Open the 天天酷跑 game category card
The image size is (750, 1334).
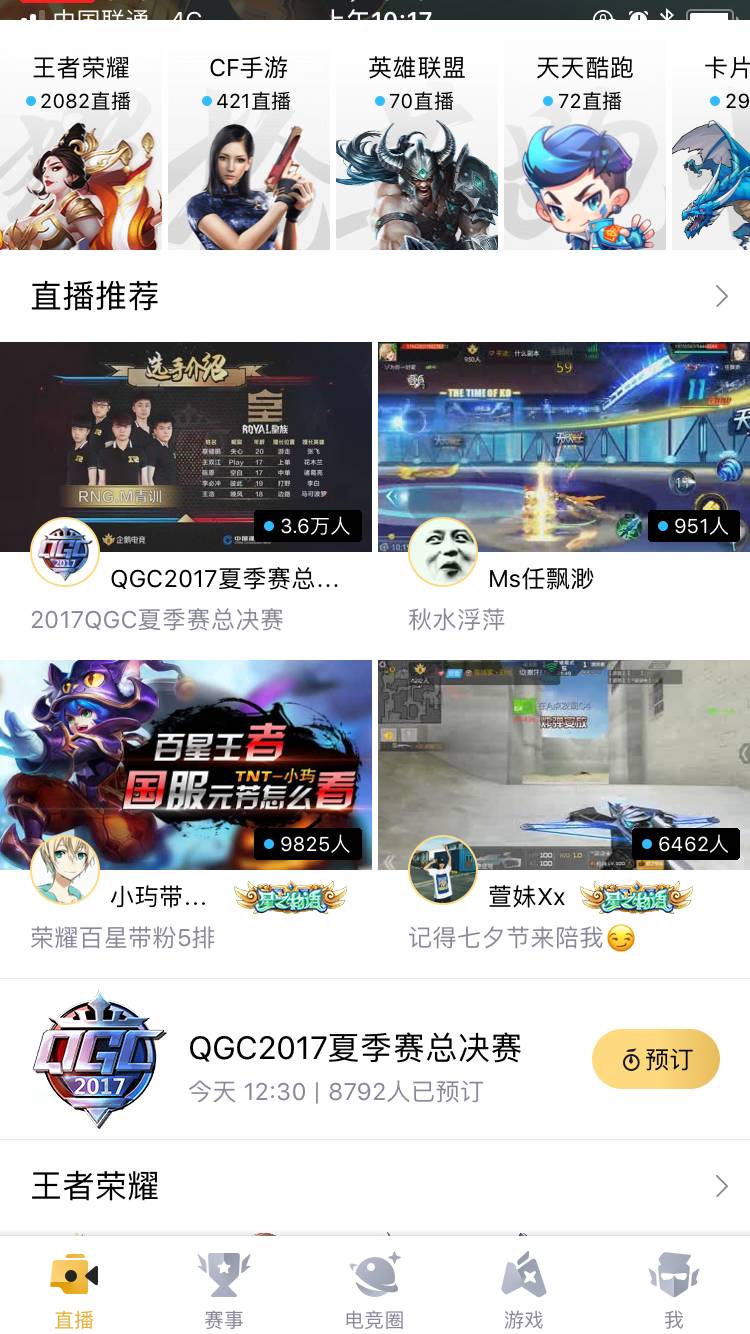point(585,146)
